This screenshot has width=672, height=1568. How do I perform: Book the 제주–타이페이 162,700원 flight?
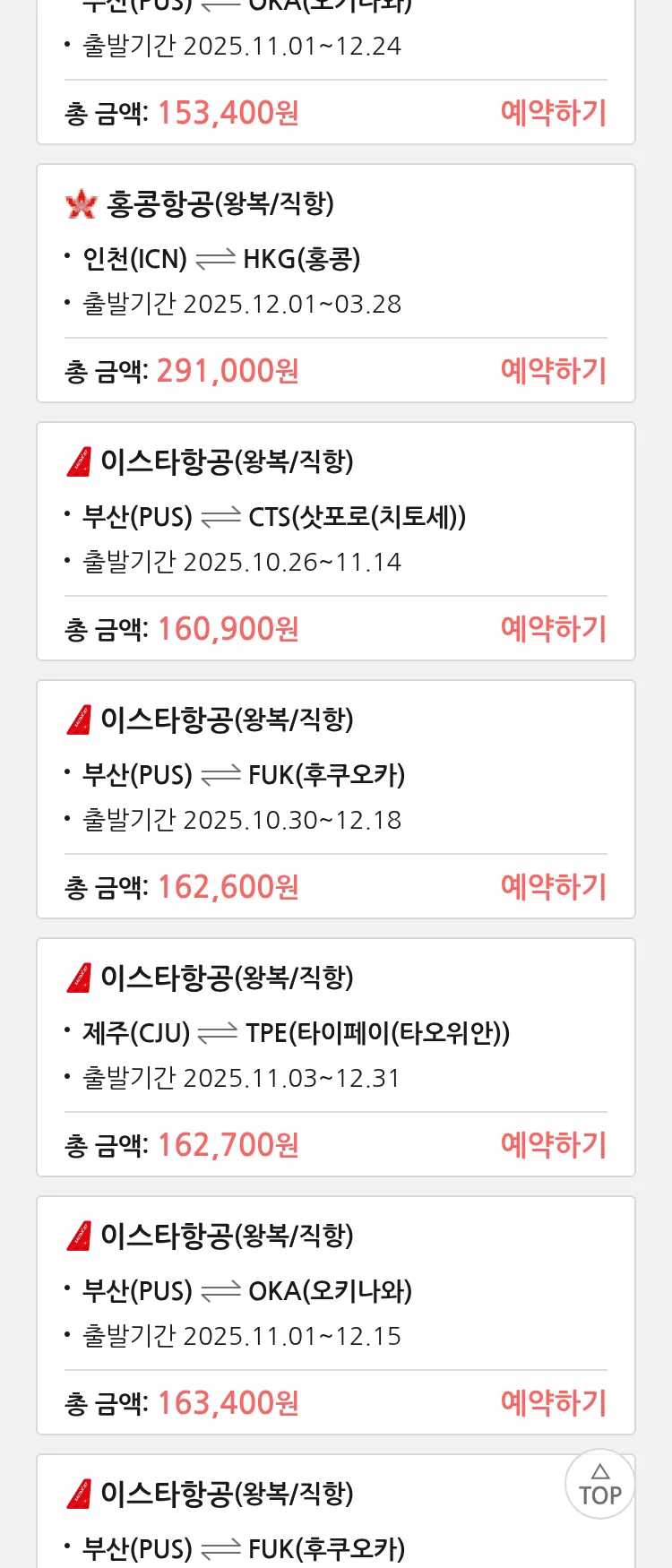[x=553, y=1145]
